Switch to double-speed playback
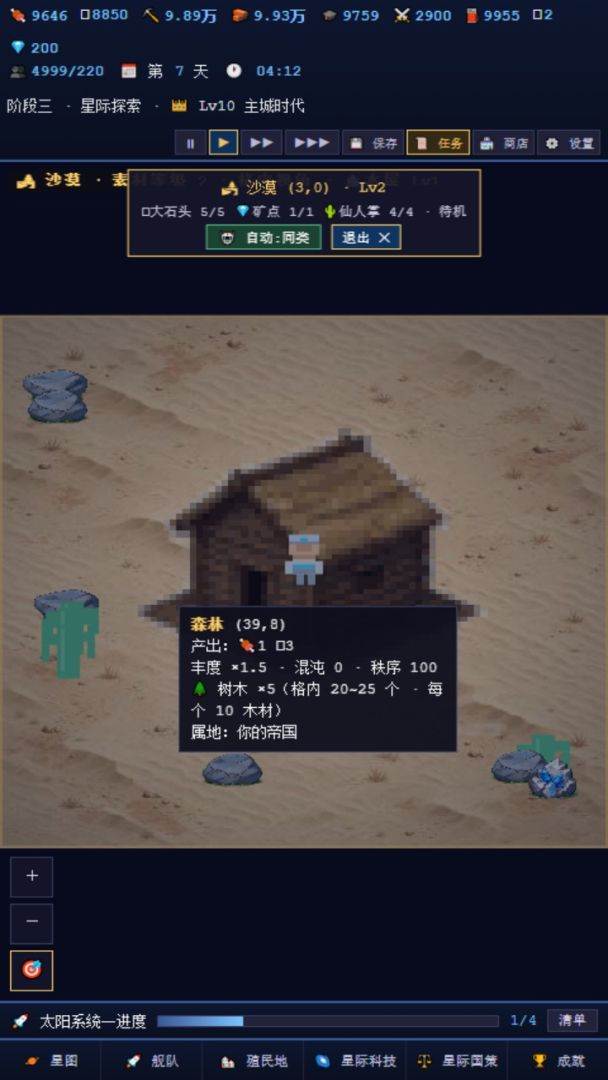 (x=262, y=143)
